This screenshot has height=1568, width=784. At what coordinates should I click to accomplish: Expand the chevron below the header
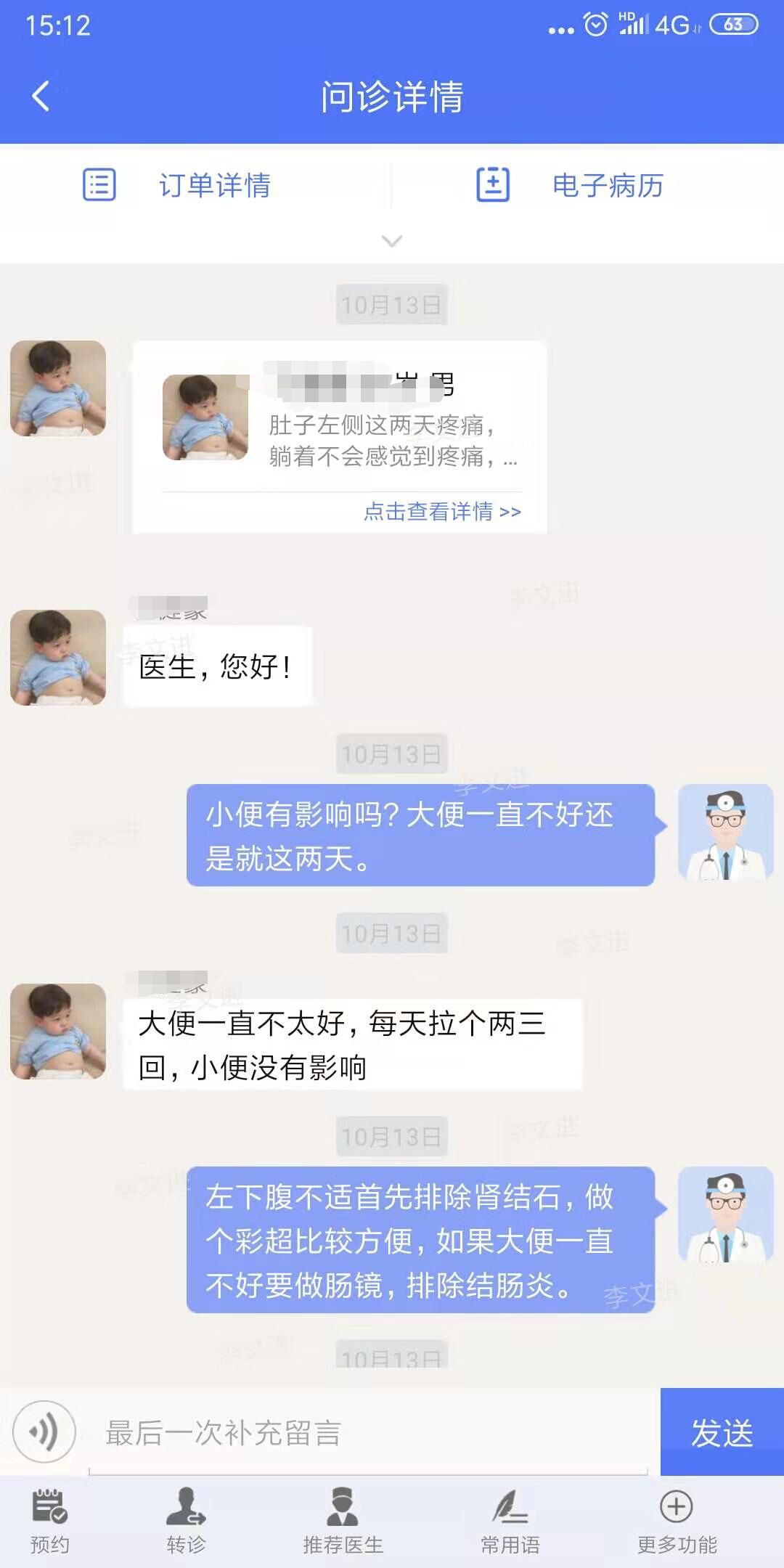pos(392,241)
